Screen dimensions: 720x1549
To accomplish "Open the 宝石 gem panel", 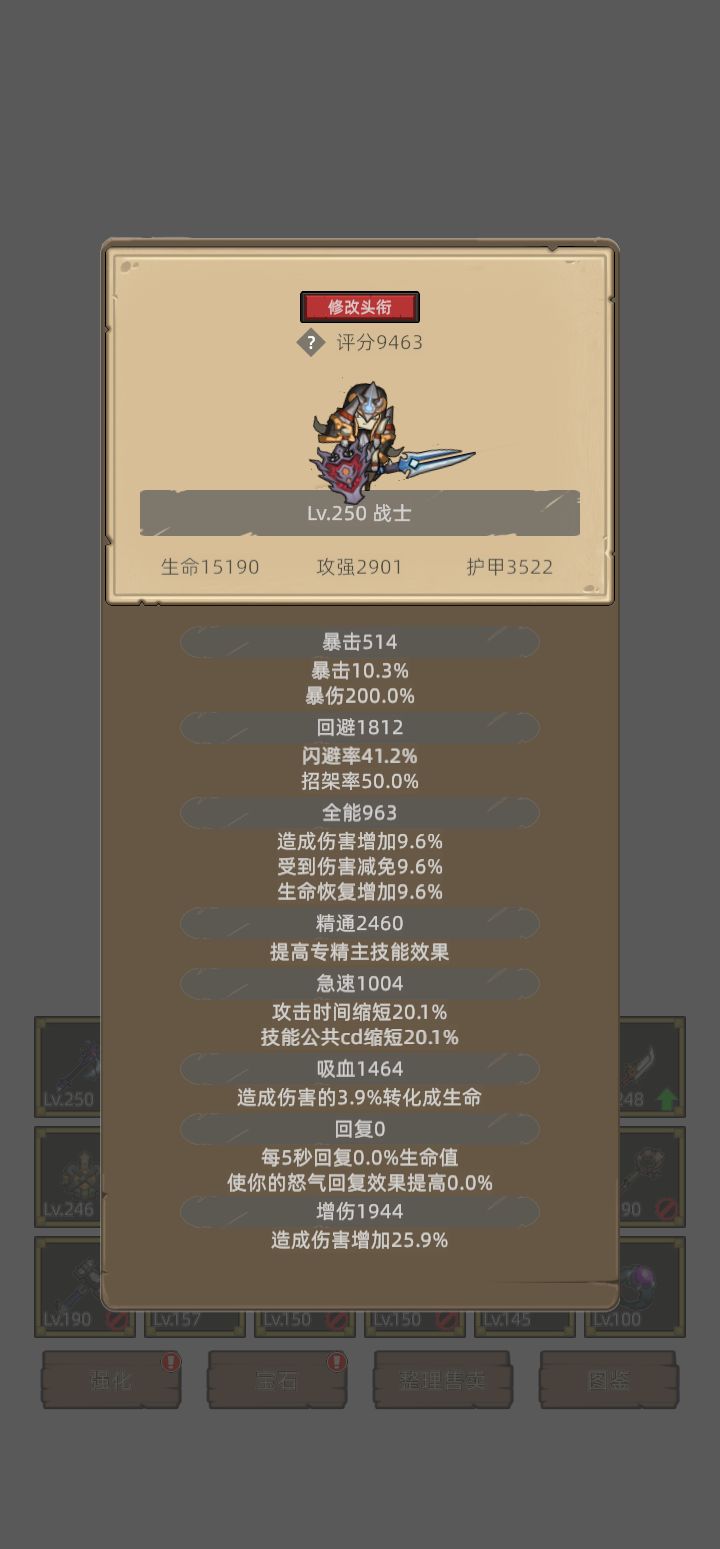I will (277, 1380).
